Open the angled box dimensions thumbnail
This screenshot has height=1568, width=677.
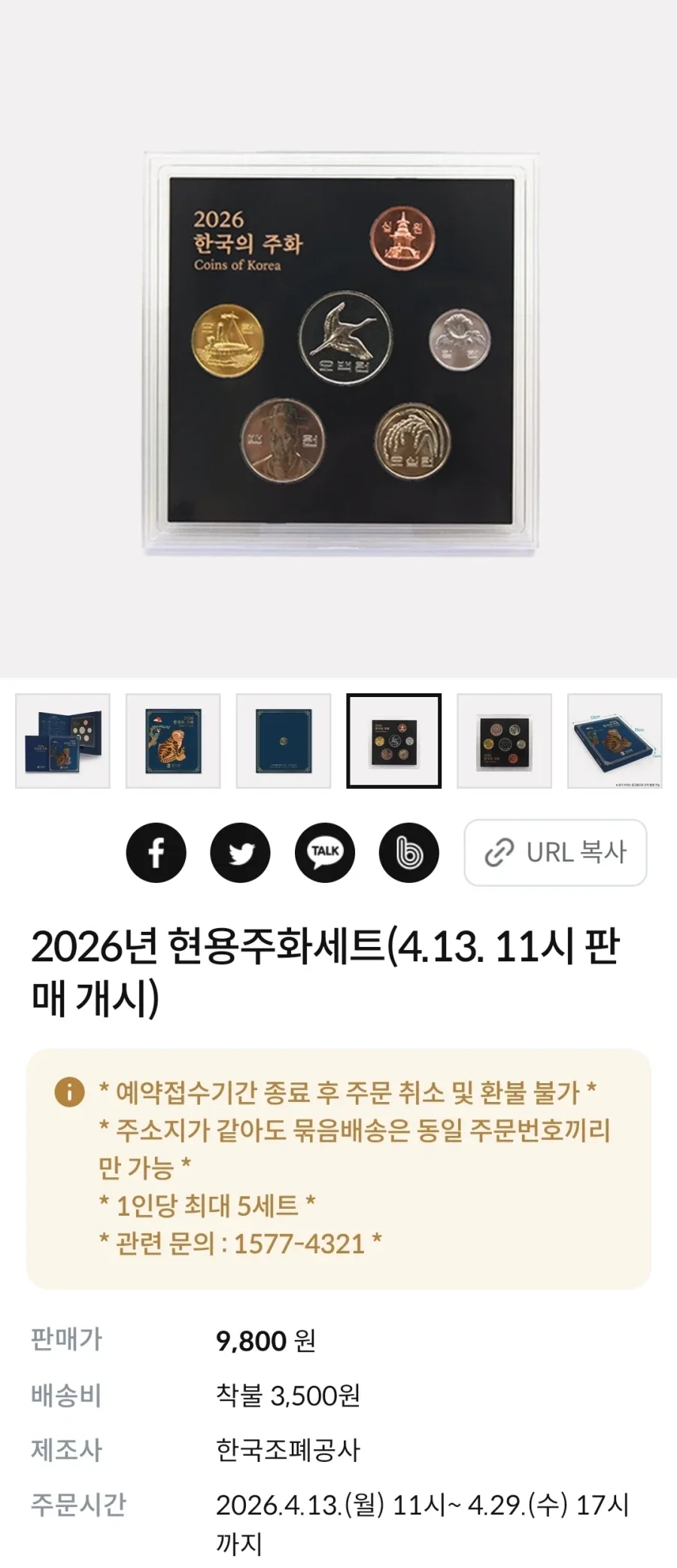point(615,741)
